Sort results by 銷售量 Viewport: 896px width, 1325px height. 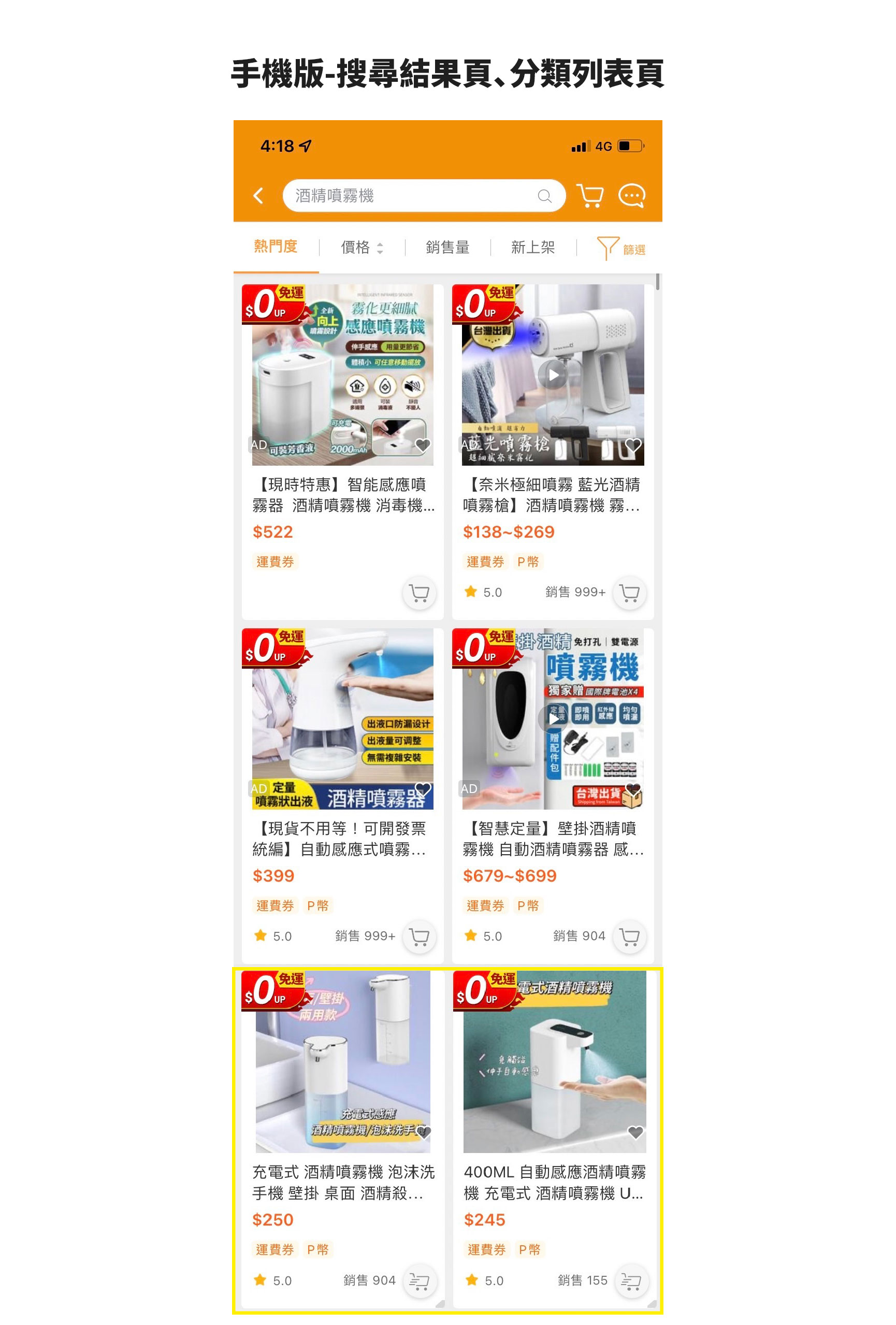447,248
